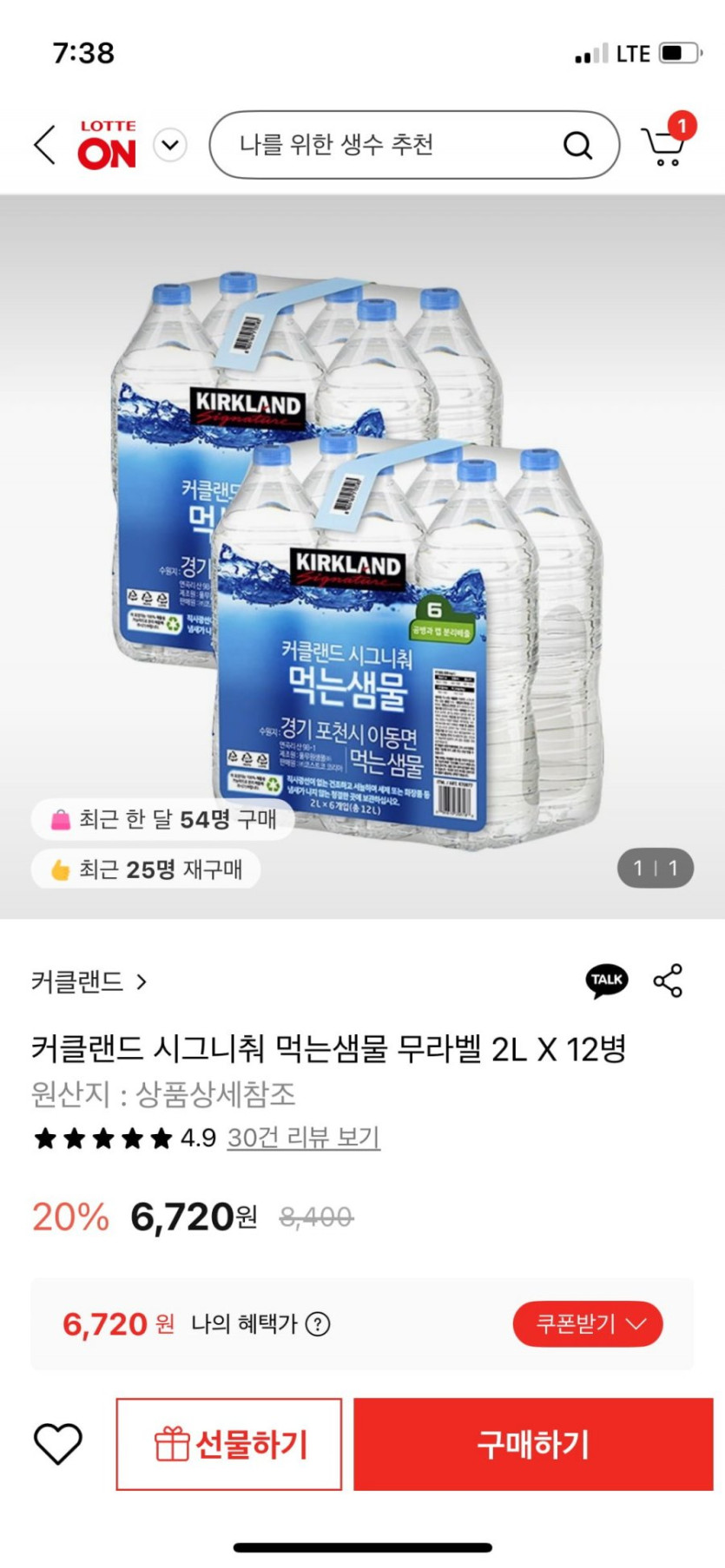The height and width of the screenshot is (1568, 725).
Task: Open the Lotte ON home logo
Action: [107, 145]
